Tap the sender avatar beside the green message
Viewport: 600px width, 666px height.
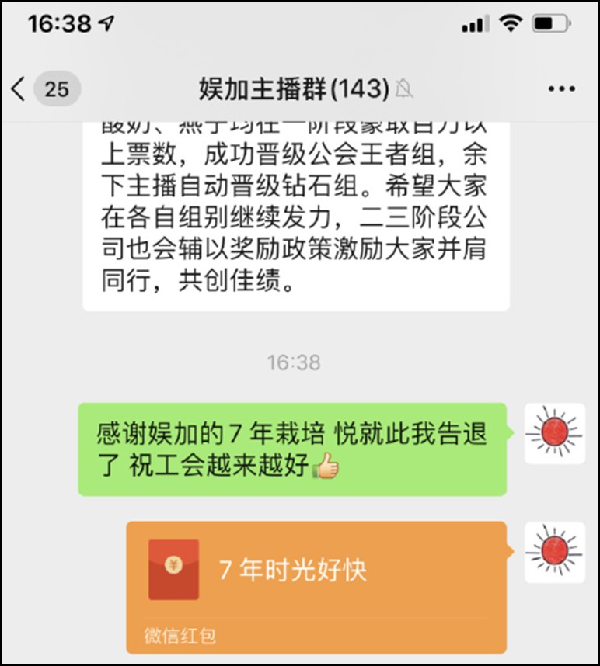(x=554, y=434)
